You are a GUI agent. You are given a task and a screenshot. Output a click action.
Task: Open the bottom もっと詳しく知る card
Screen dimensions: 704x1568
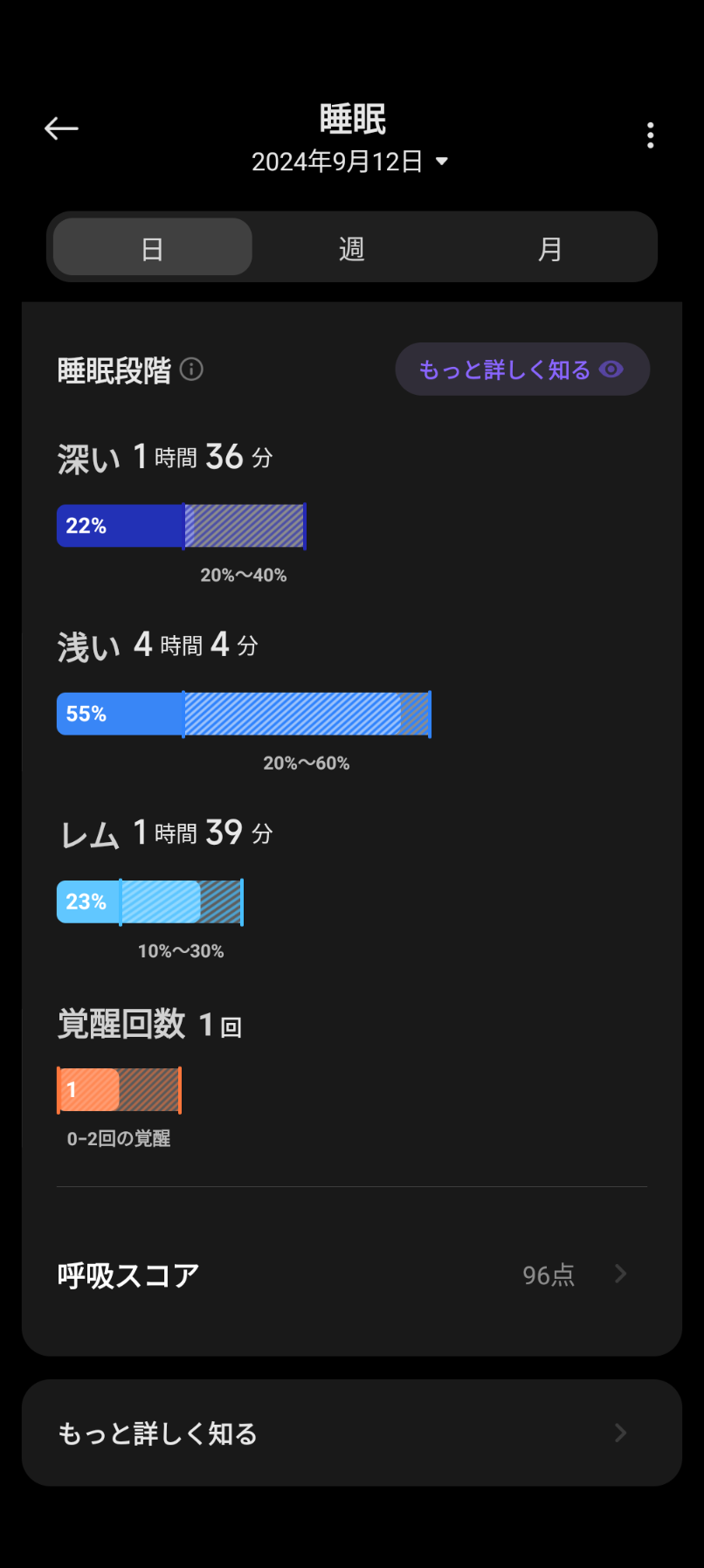(x=351, y=1433)
